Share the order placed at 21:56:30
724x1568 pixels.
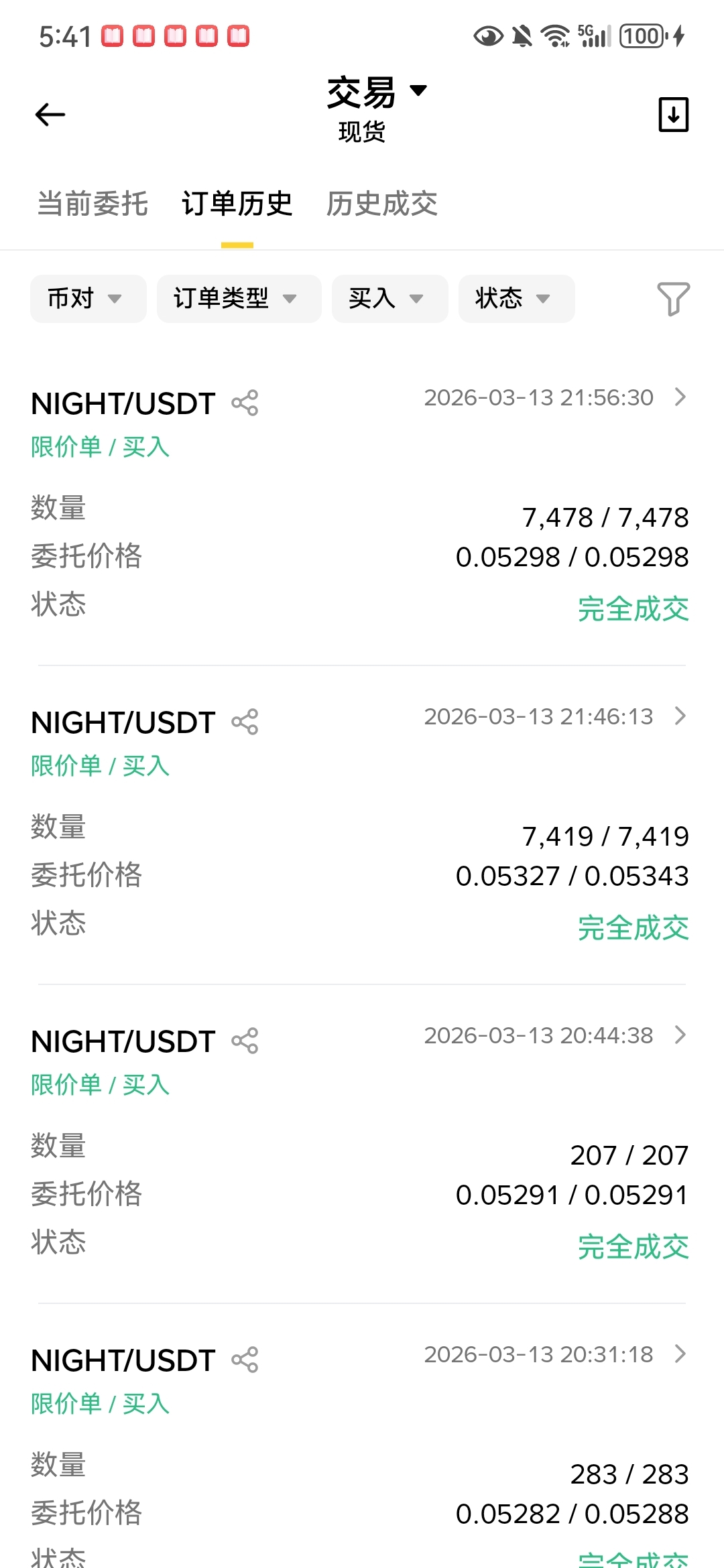(x=245, y=403)
